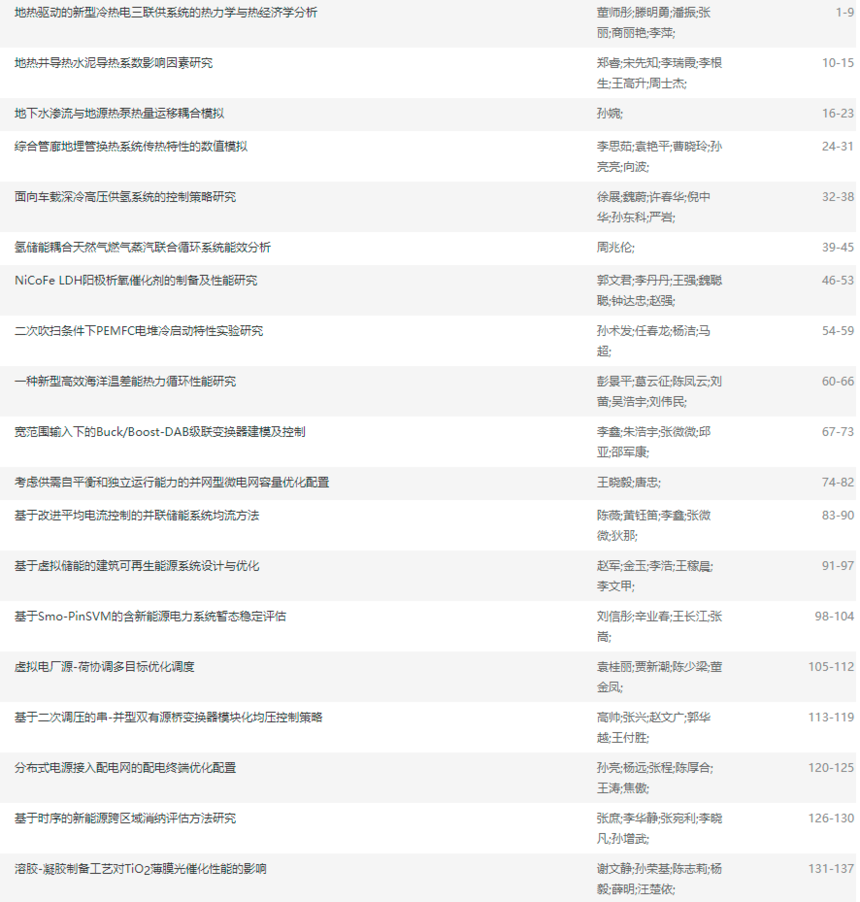
Task: Open article 地热井导热水泥导热系数影响因素研究
Action: pyautogui.click(x=113, y=63)
